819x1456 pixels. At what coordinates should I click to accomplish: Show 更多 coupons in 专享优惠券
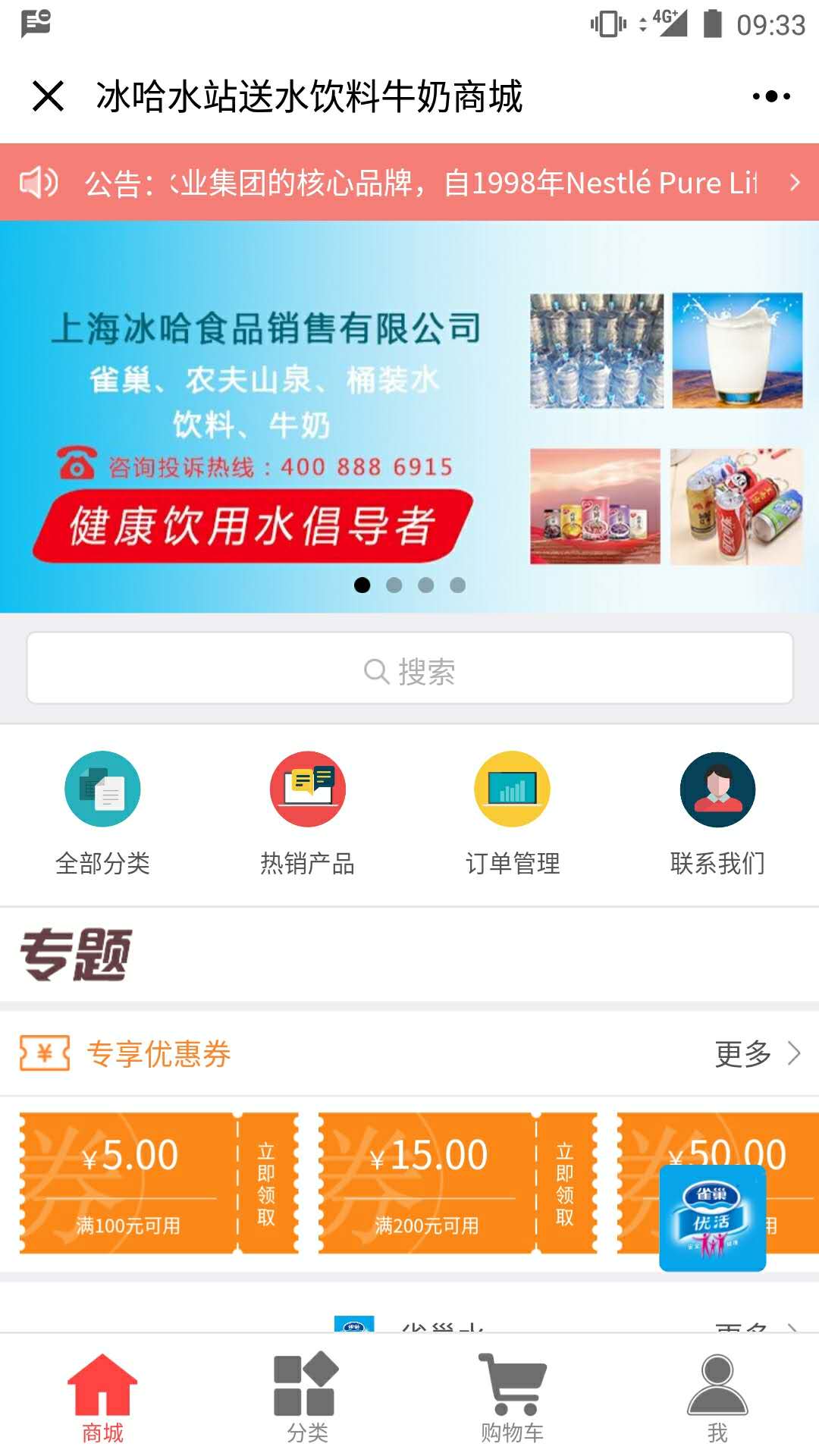(757, 1053)
